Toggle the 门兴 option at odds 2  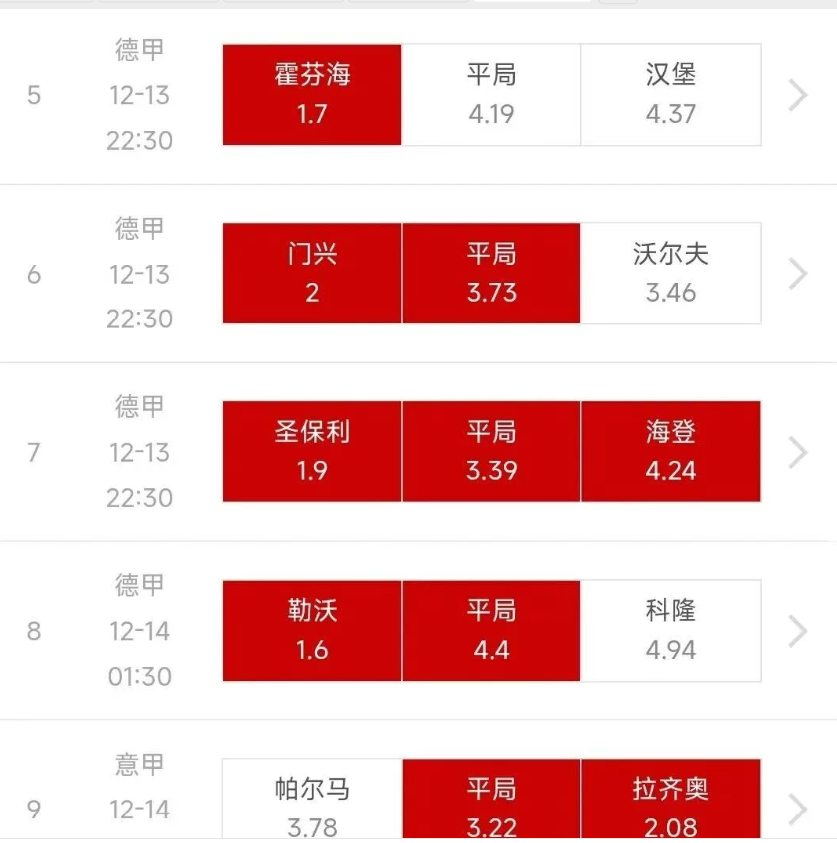(x=312, y=273)
